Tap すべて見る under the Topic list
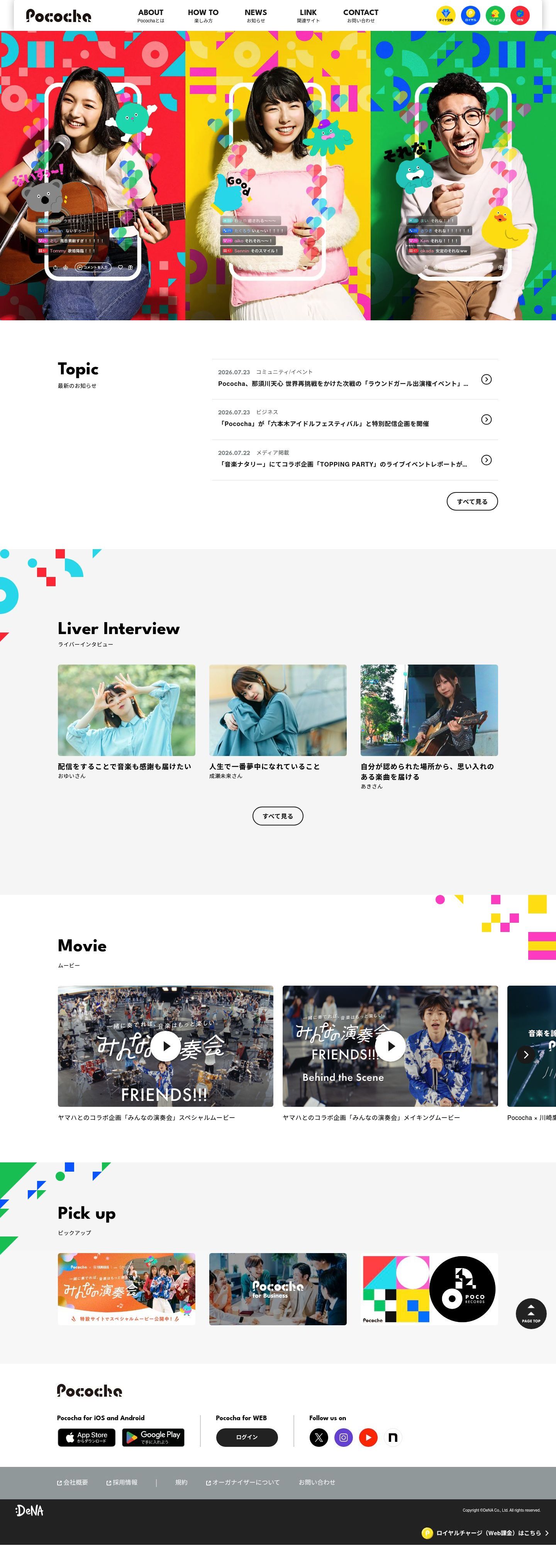Screen dimensions: 556x1568 tap(472, 502)
